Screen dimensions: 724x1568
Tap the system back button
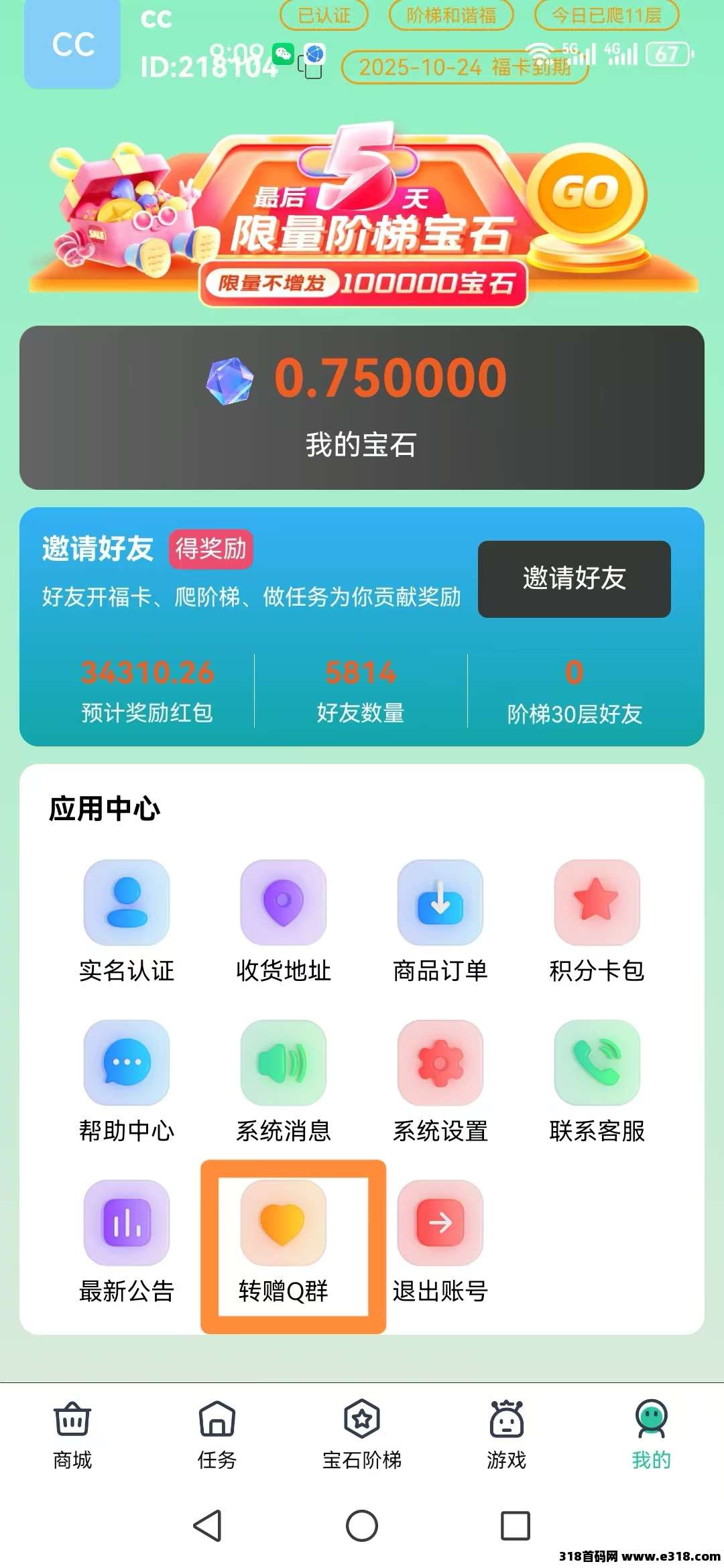pyautogui.click(x=208, y=1526)
